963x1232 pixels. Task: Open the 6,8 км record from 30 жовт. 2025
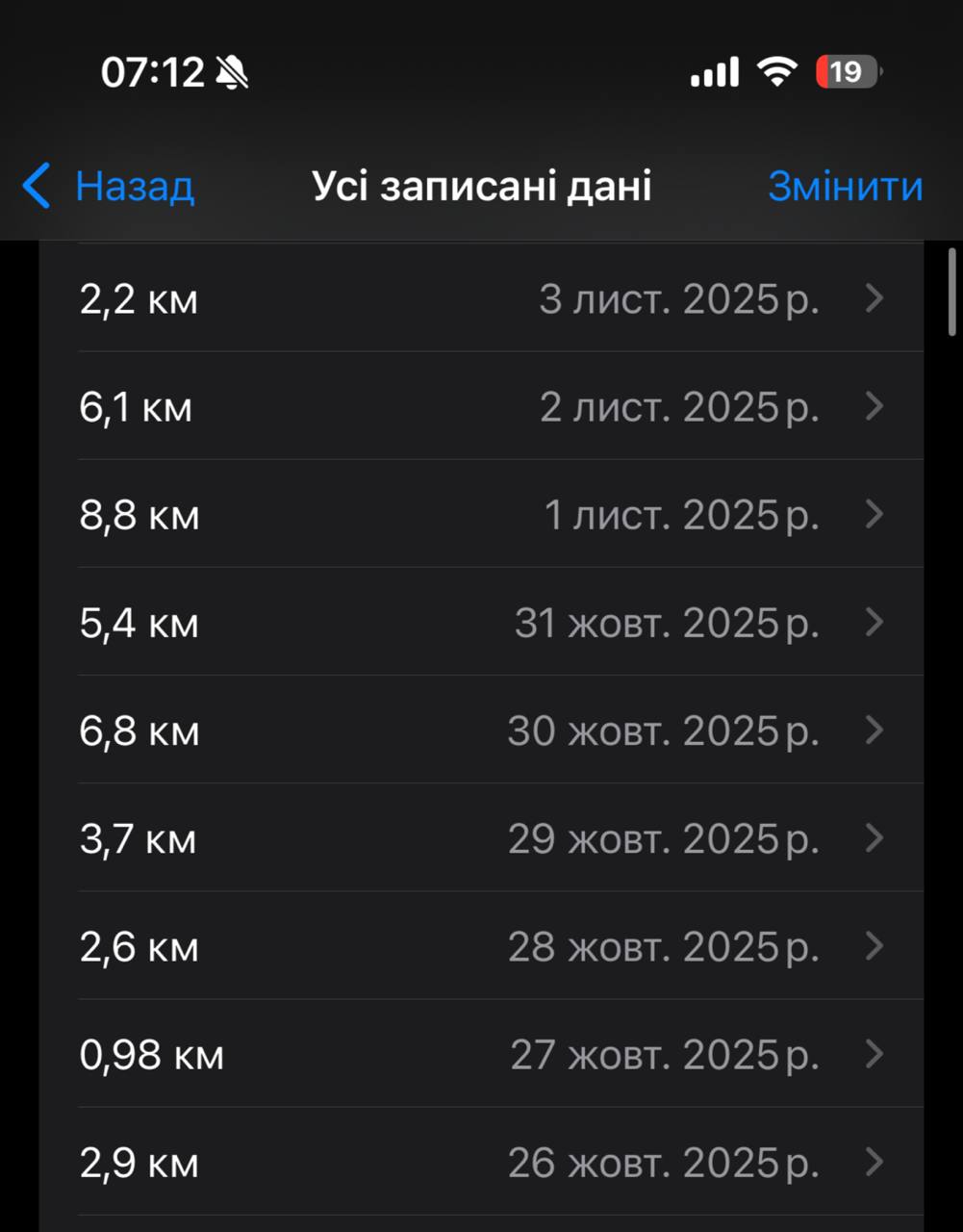tap(481, 731)
